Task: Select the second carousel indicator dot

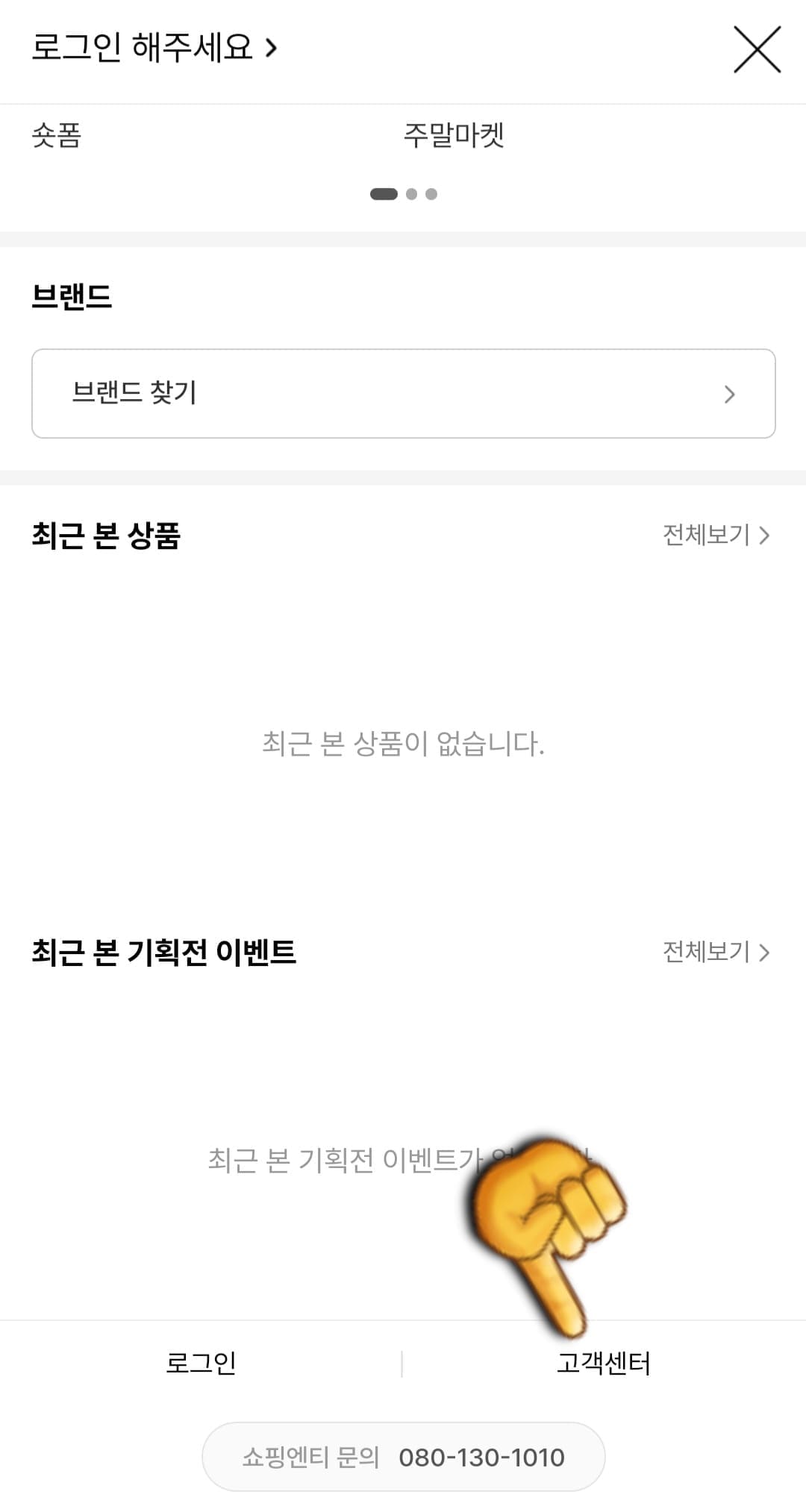Action: pyautogui.click(x=411, y=194)
